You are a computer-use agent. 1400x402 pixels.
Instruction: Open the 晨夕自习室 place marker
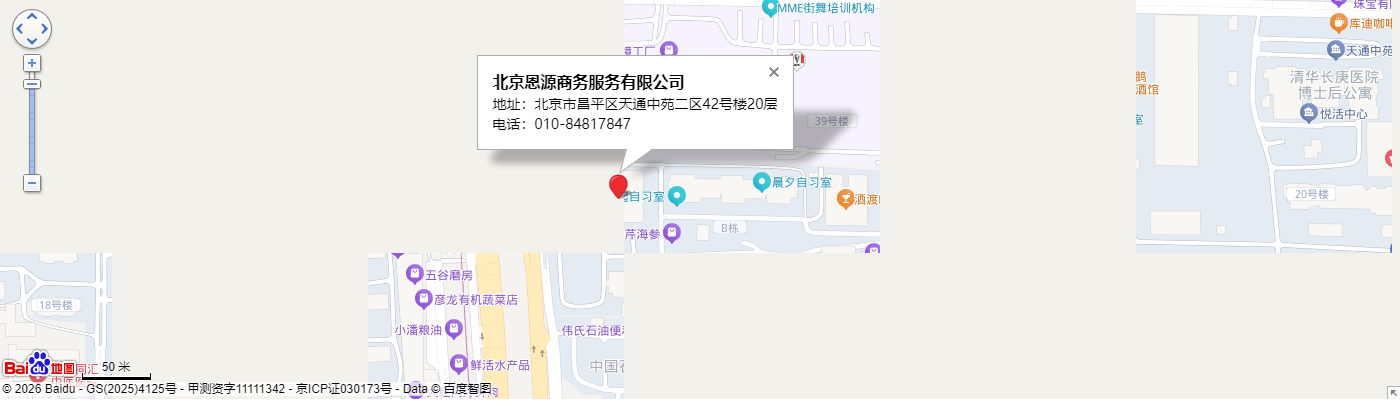[761, 182]
